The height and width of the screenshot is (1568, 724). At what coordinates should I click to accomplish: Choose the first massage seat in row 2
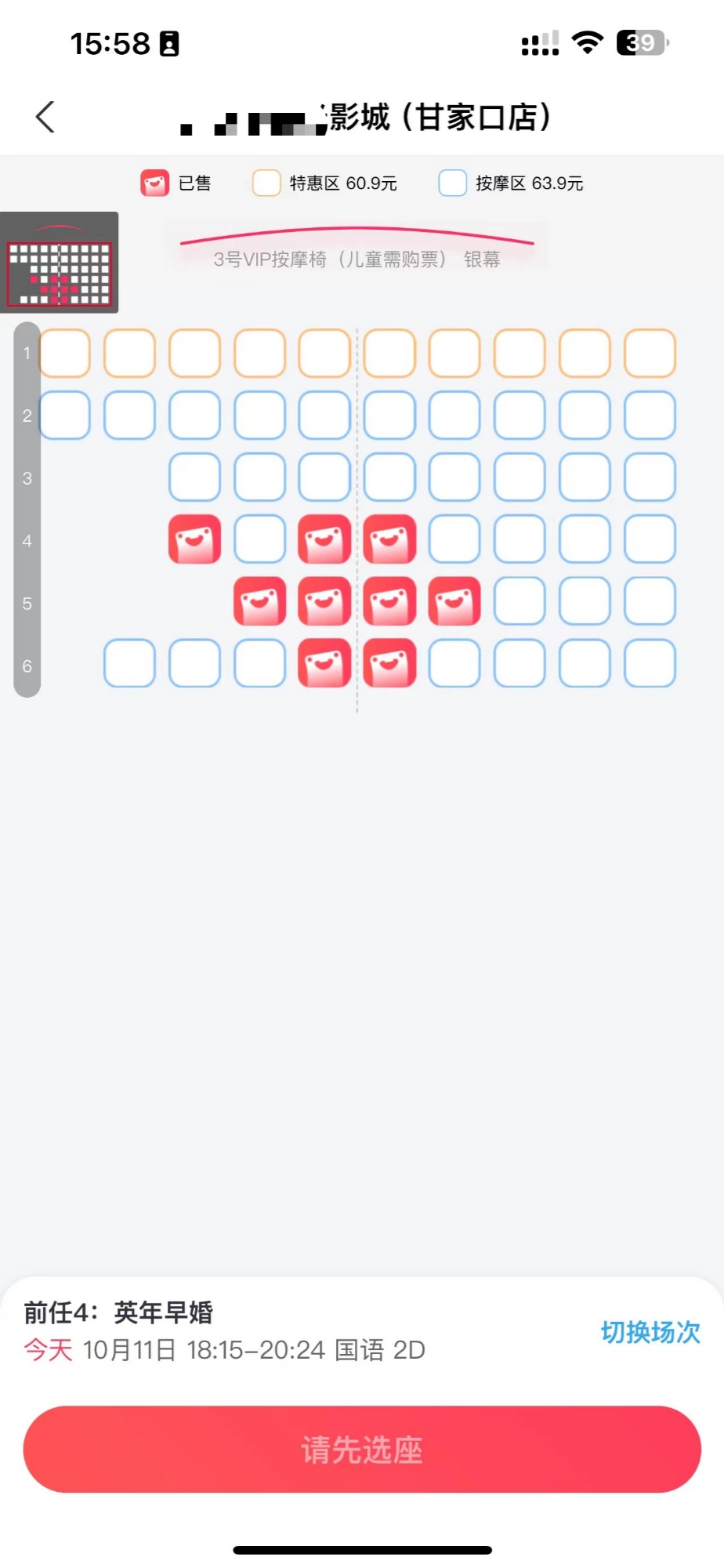pos(65,416)
